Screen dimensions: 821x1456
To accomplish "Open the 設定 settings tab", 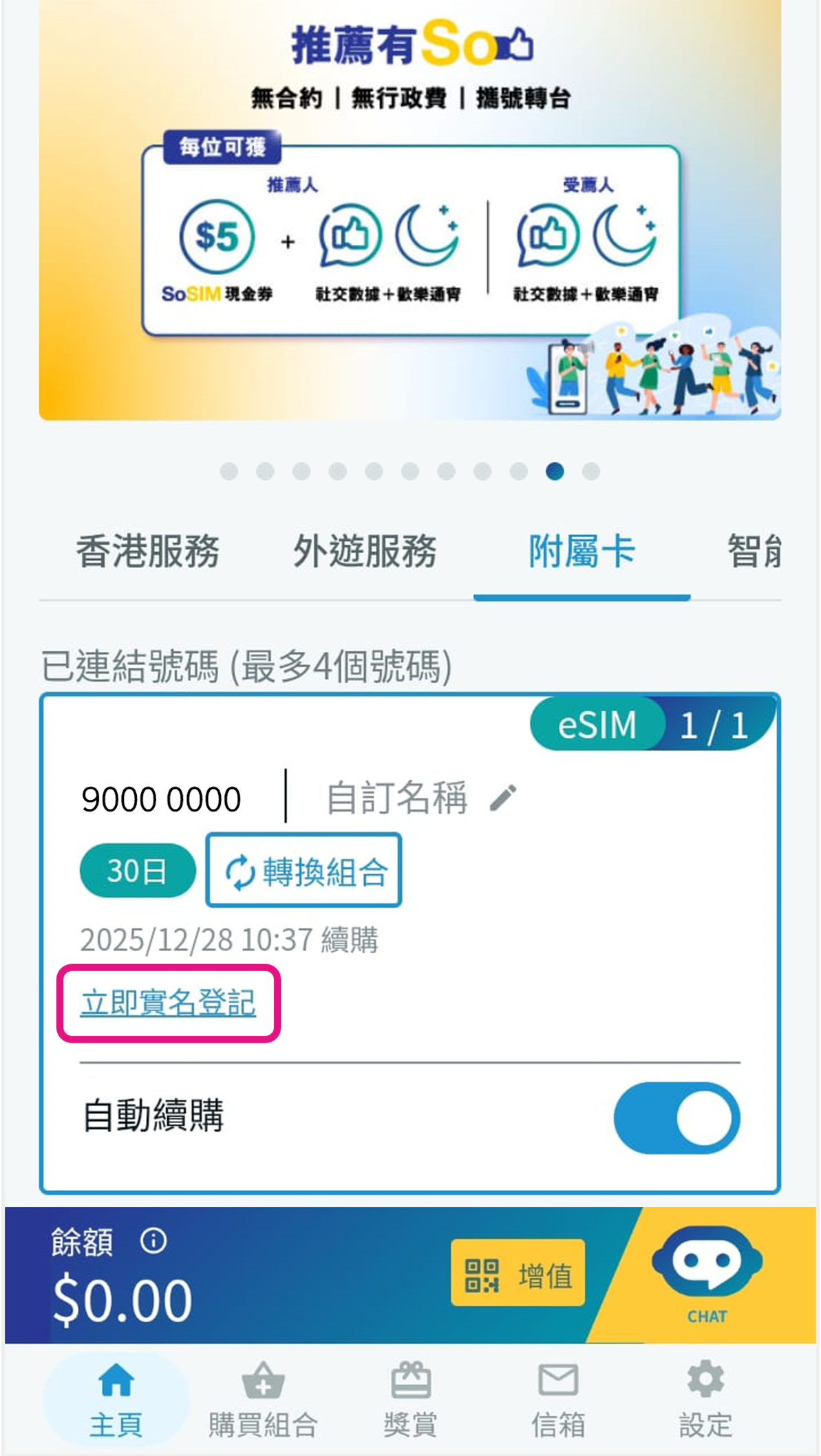I will point(705,1400).
